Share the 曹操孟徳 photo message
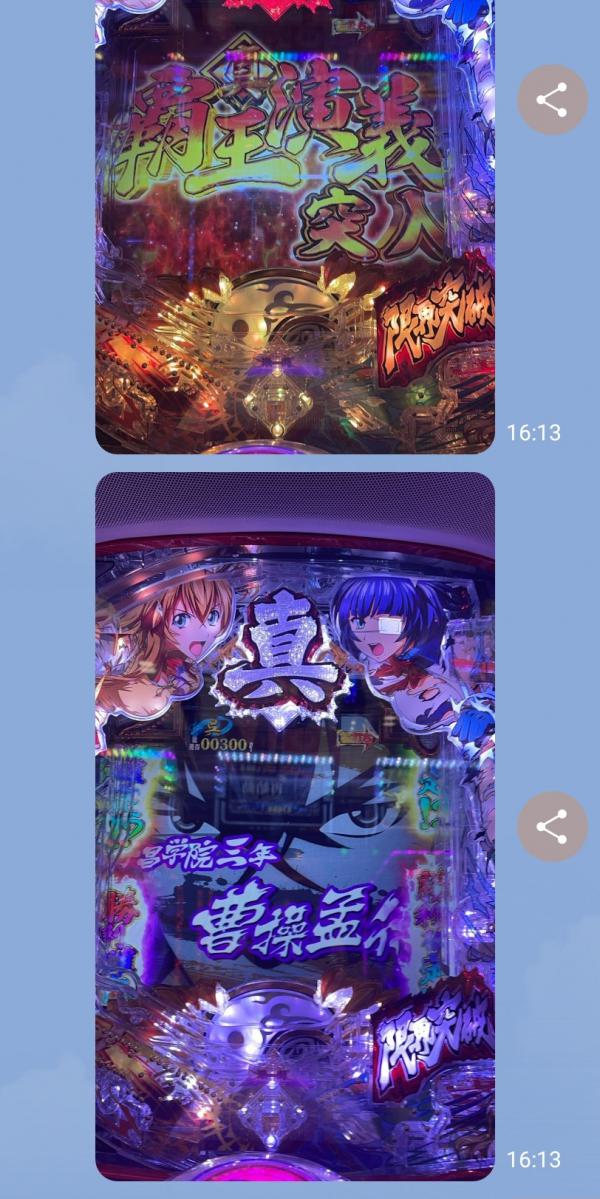Image resolution: width=600 pixels, height=1199 pixels. 552,826
